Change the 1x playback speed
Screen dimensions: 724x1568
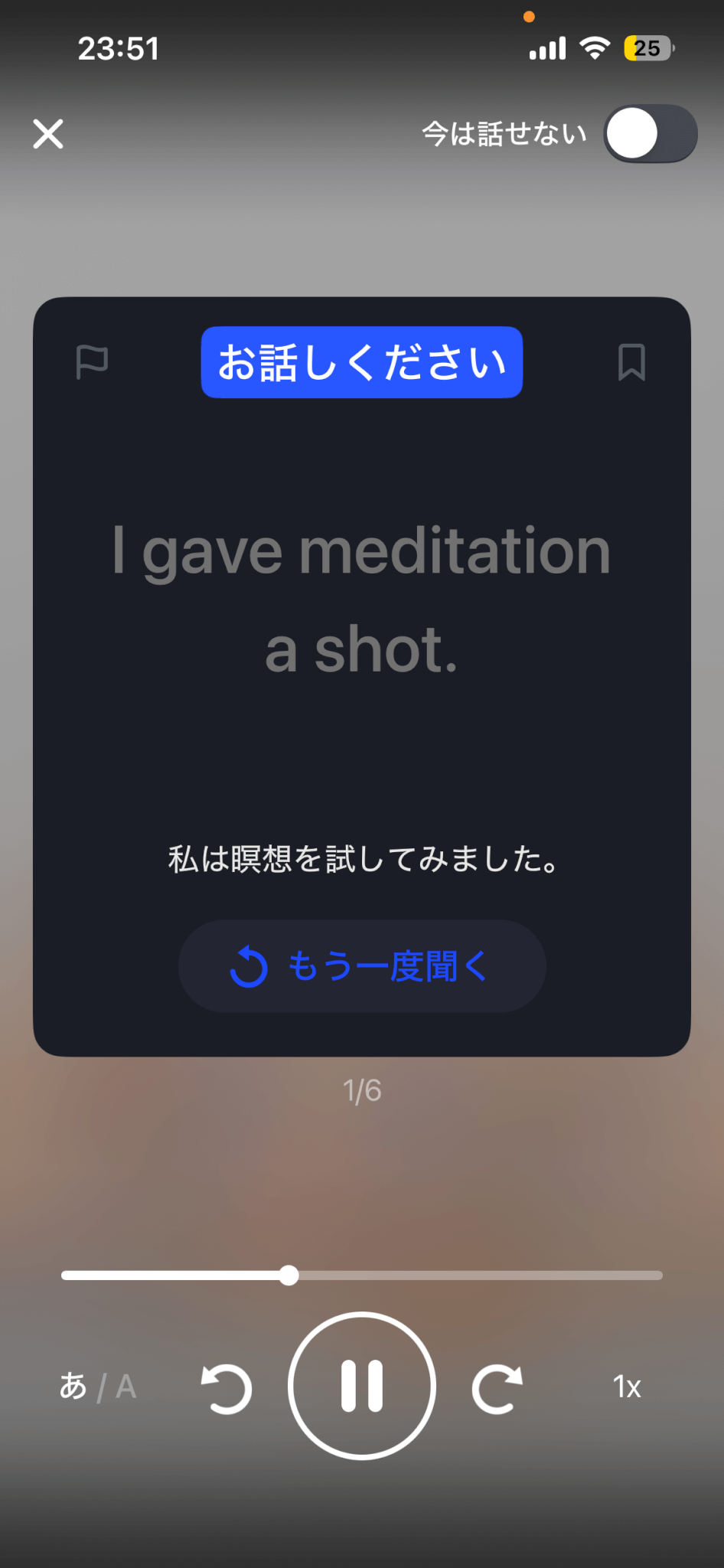(627, 1387)
